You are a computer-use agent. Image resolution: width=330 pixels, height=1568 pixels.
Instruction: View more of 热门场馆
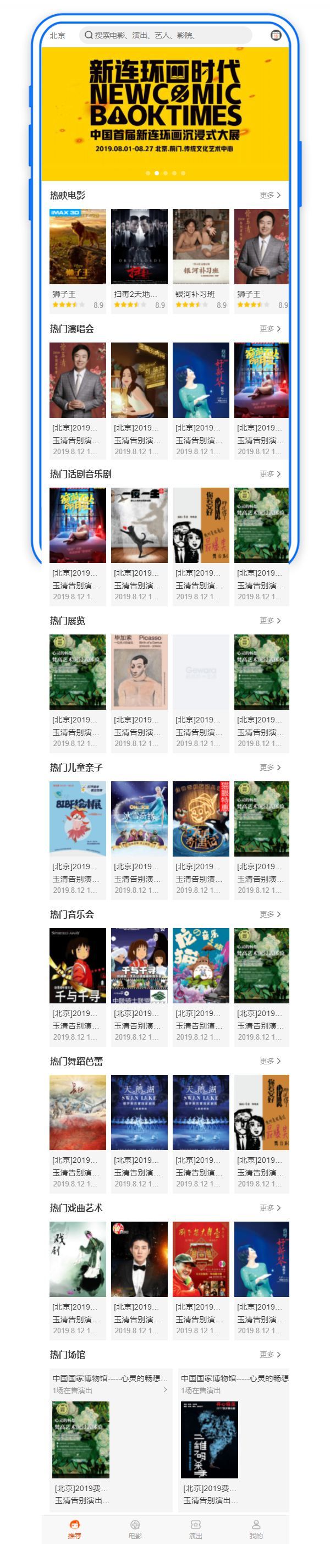coord(269,1354)
